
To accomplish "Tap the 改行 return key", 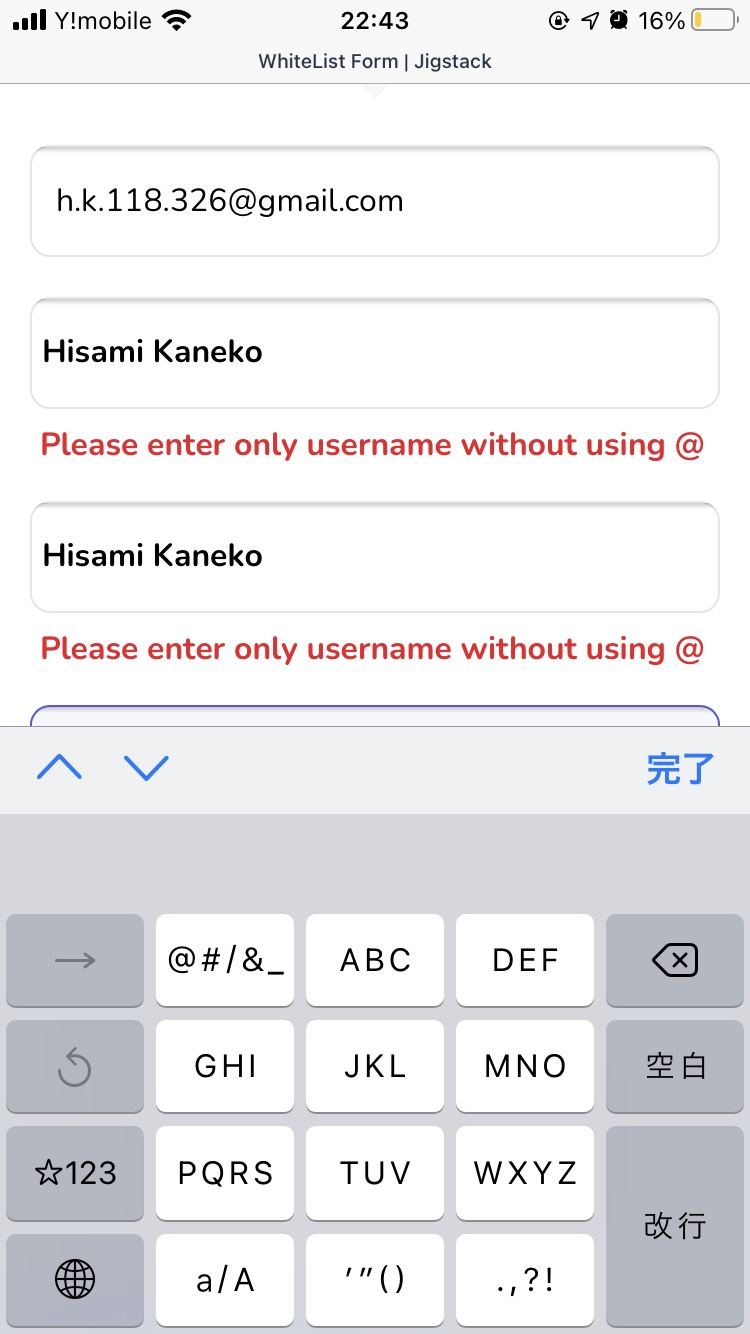I will click(675, 1226).
